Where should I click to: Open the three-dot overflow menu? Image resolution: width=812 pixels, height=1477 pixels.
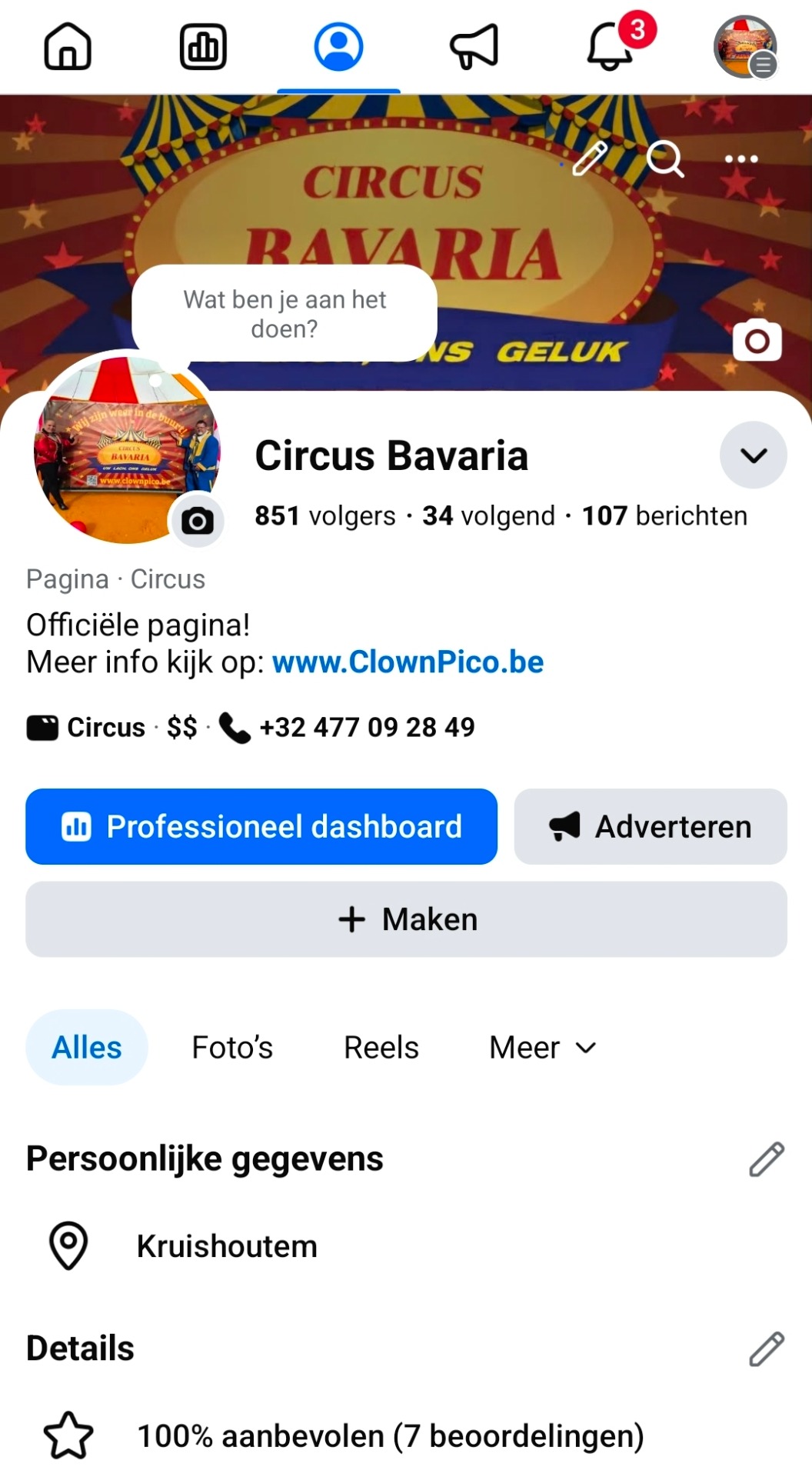click(741, 159)
